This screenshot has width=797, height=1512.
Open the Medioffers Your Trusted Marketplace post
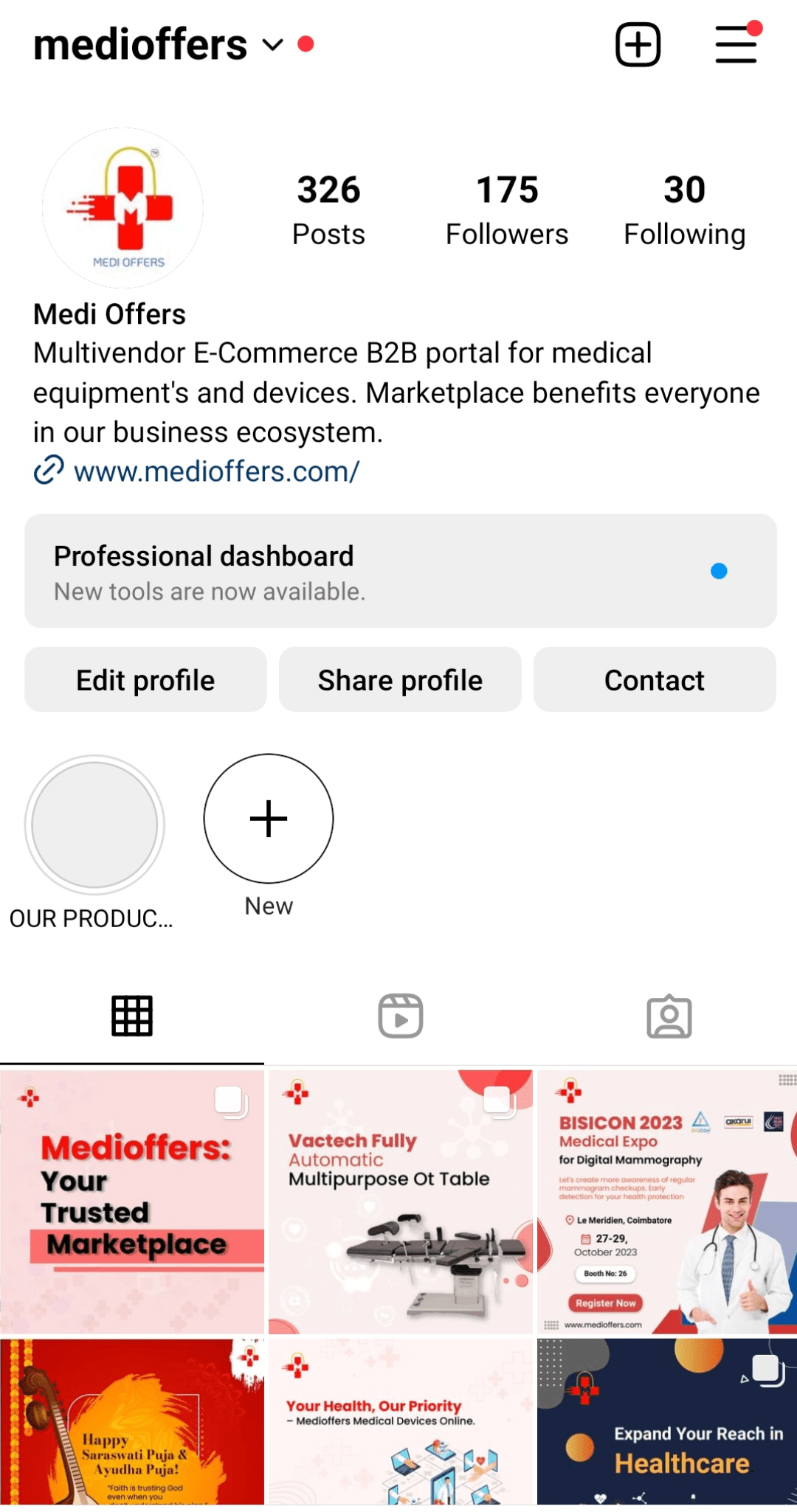[x=132, y=1201]
